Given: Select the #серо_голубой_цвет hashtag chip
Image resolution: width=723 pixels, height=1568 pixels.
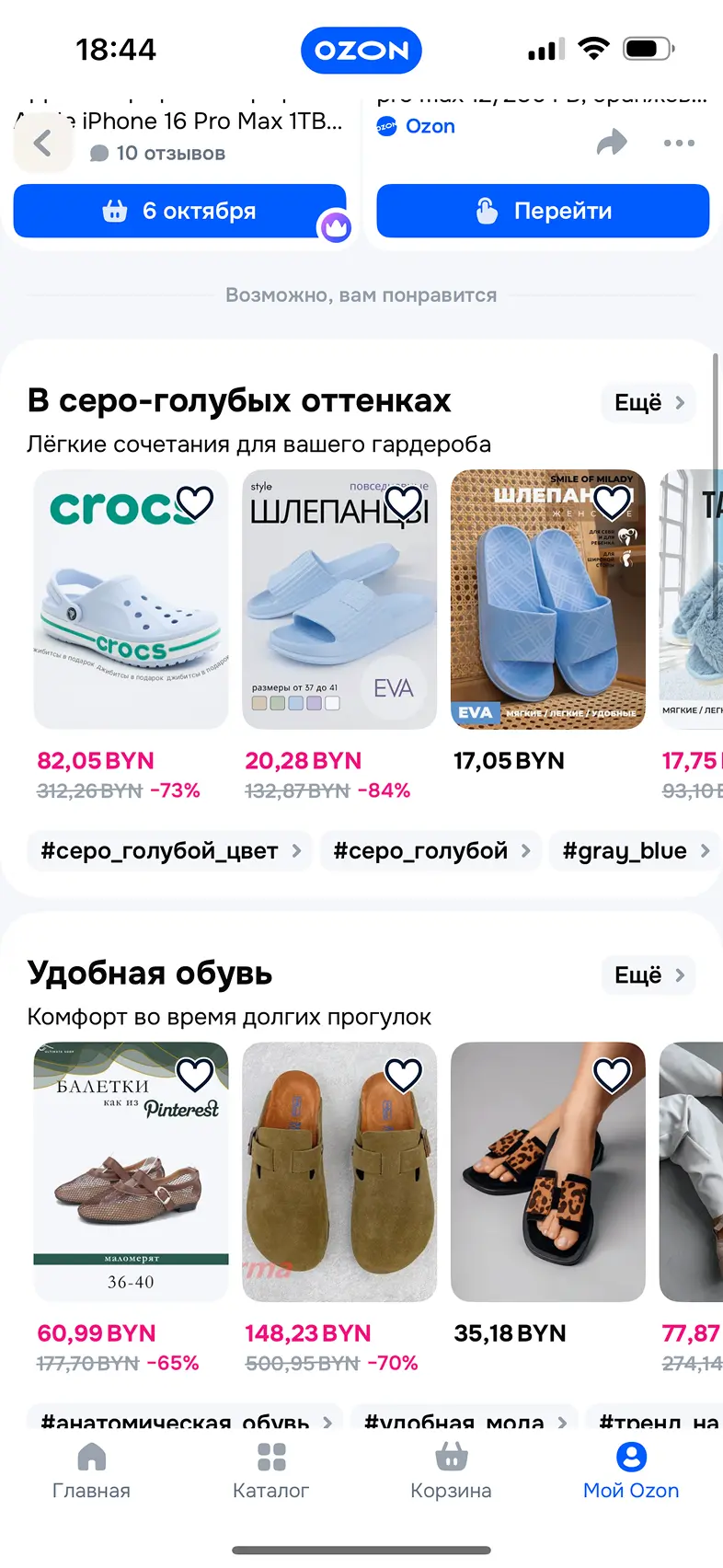Looking at the screenshot, I should [x=170, y=851].
